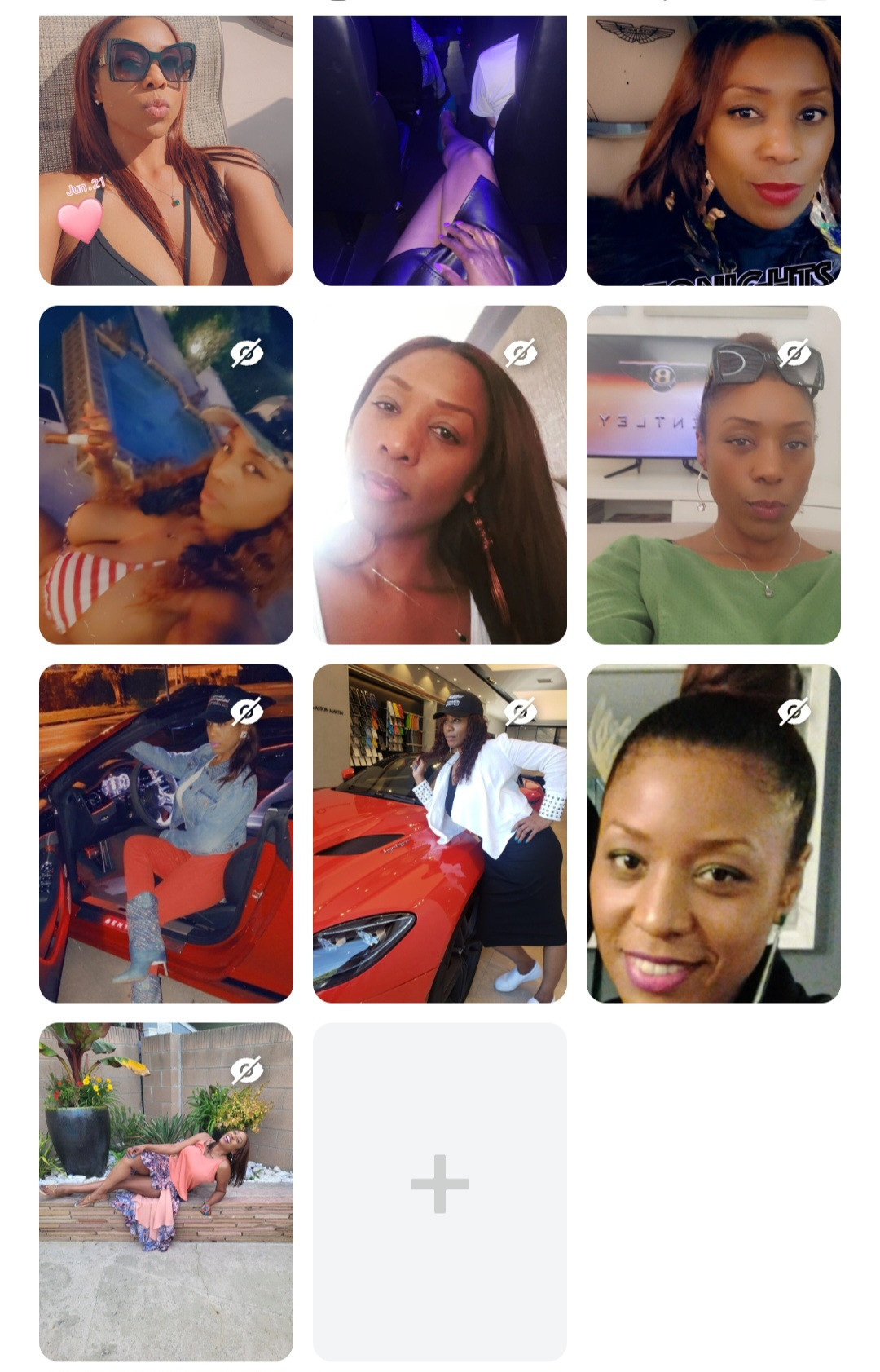
Task: Open the sunglasses selfie with heart sticker
Action: 165,151
